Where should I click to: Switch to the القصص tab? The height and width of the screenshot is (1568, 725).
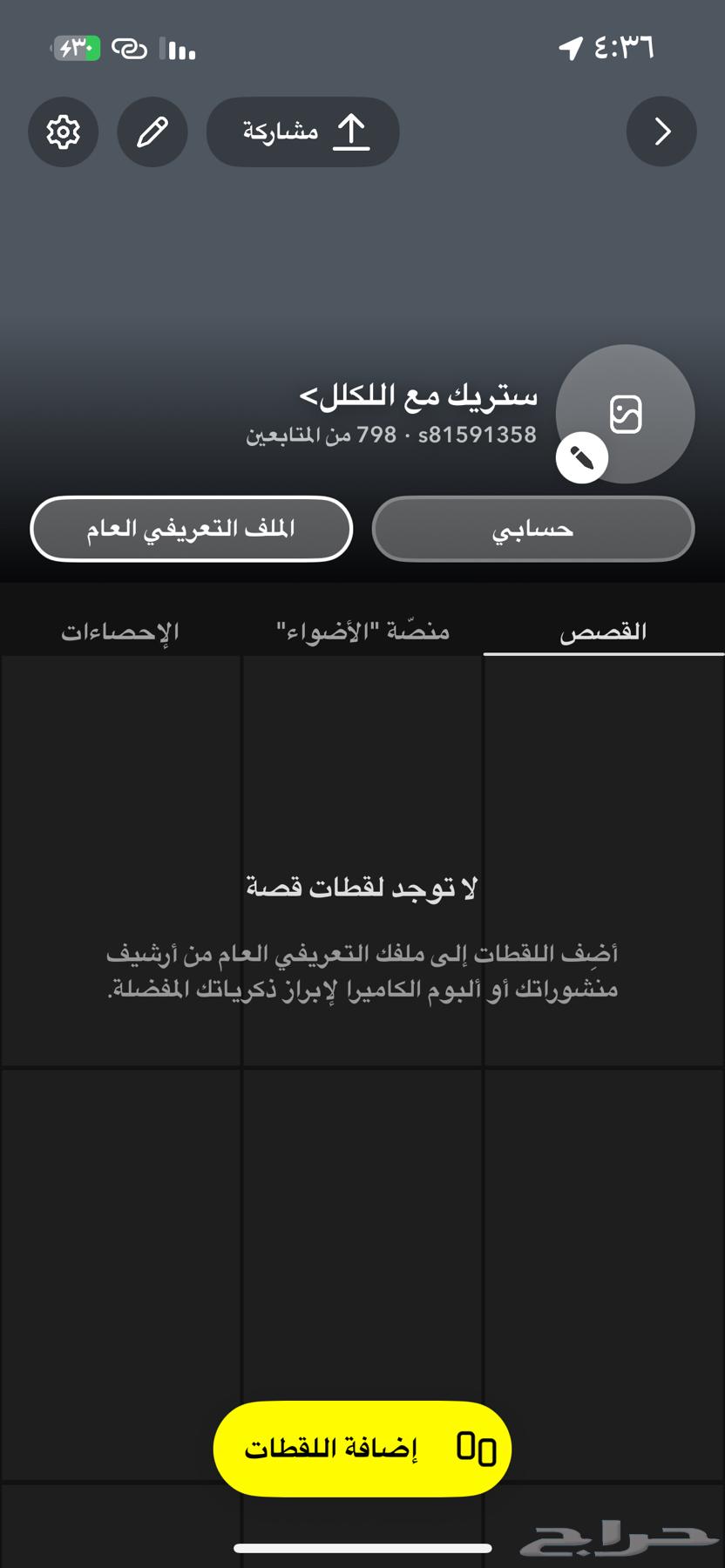[x=604, y=630]
